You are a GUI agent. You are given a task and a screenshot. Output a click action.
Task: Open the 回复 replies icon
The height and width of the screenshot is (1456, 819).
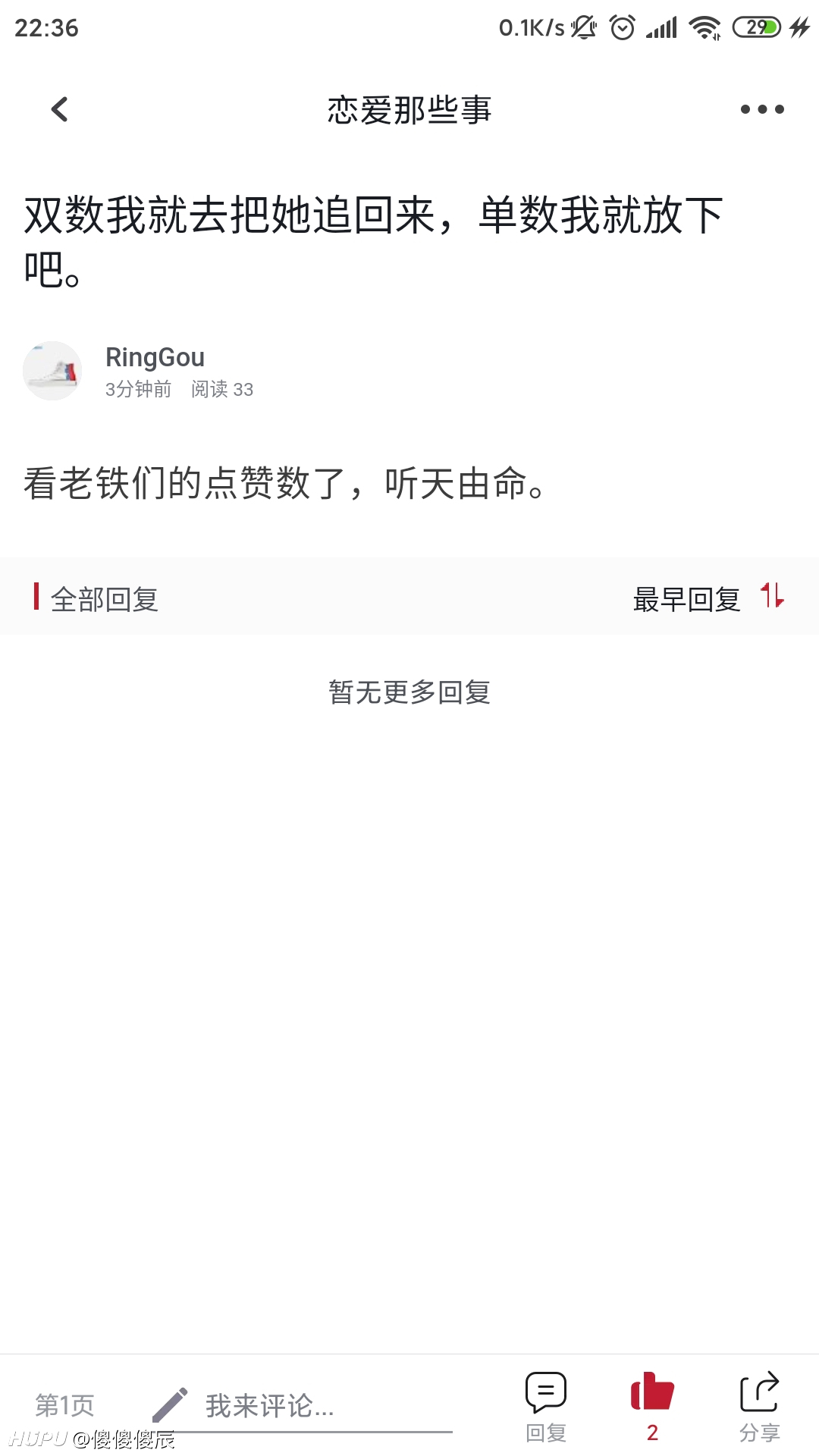(x=546, y=1407)
